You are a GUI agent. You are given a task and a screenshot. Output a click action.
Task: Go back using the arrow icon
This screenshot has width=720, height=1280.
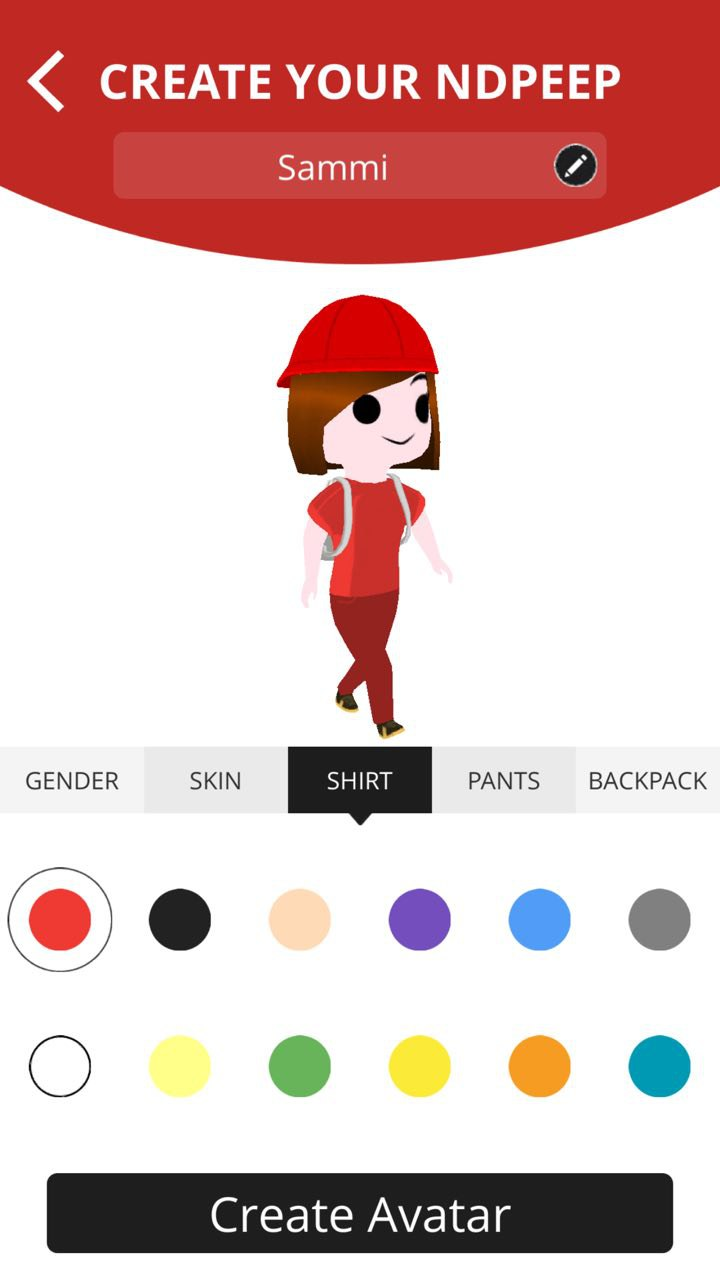(x=46, y=82)
